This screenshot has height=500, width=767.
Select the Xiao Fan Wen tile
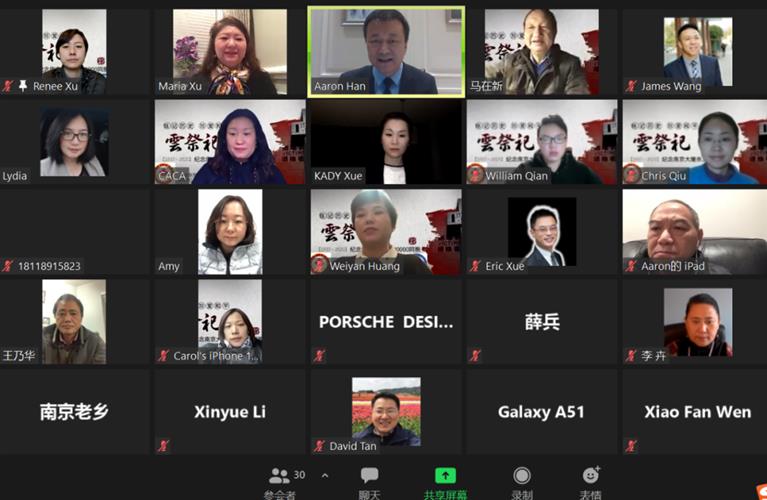pyautogui.click(x=696, y=412)
